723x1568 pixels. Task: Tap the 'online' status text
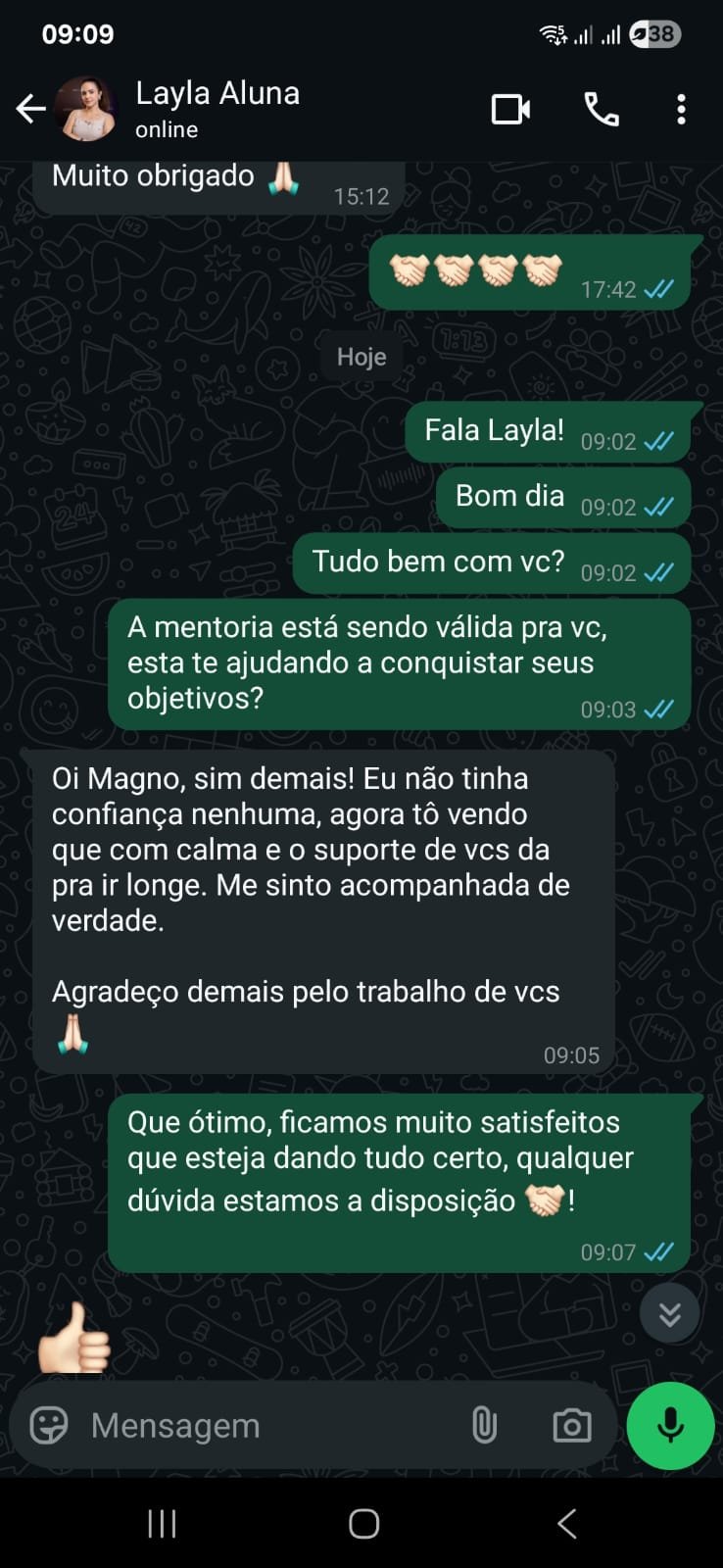(167, 128)
